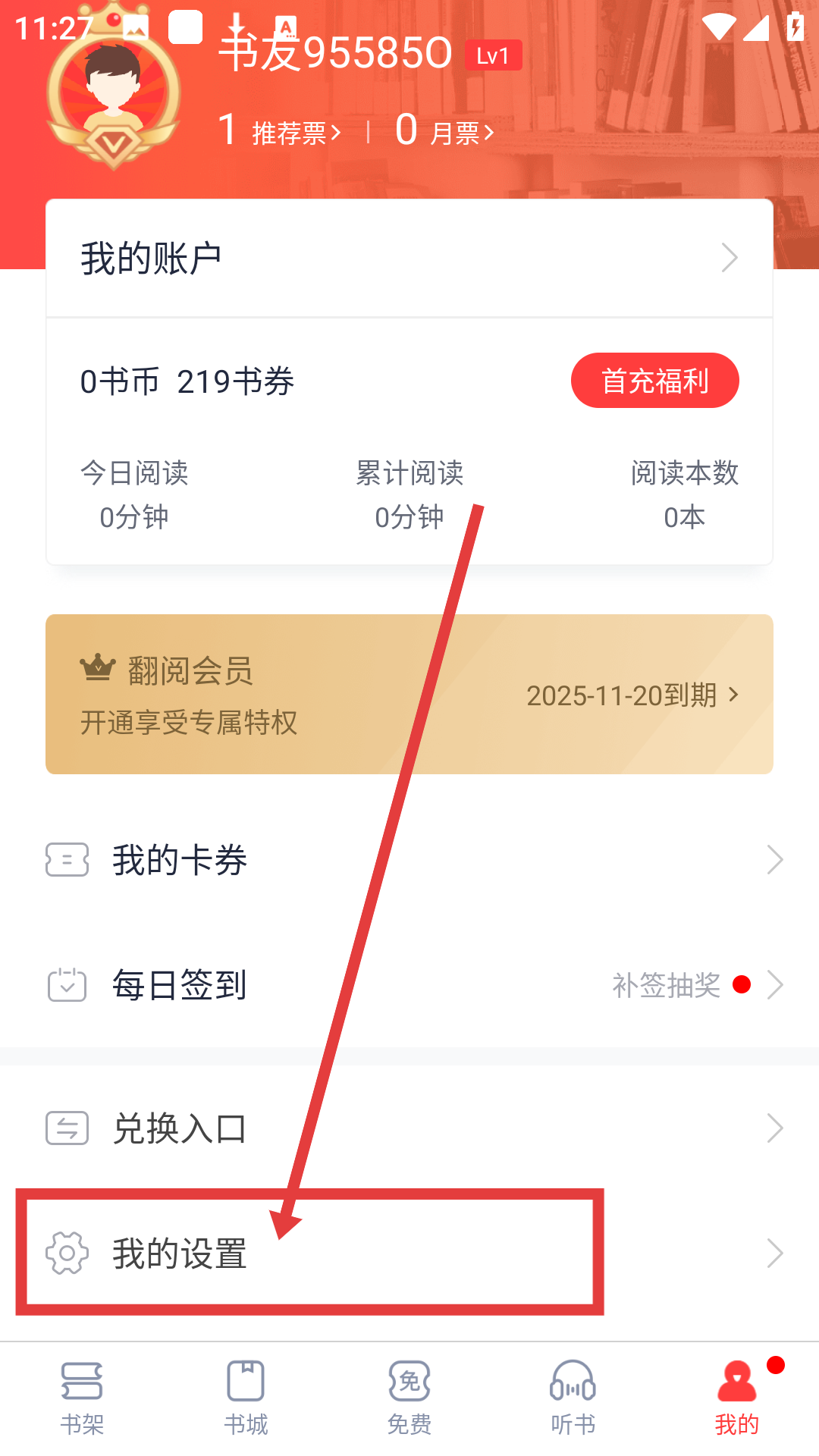This screenshot has width=819, height=1456.
Task: View 月票 monthly tickets
Action: (x=445, y=131)
